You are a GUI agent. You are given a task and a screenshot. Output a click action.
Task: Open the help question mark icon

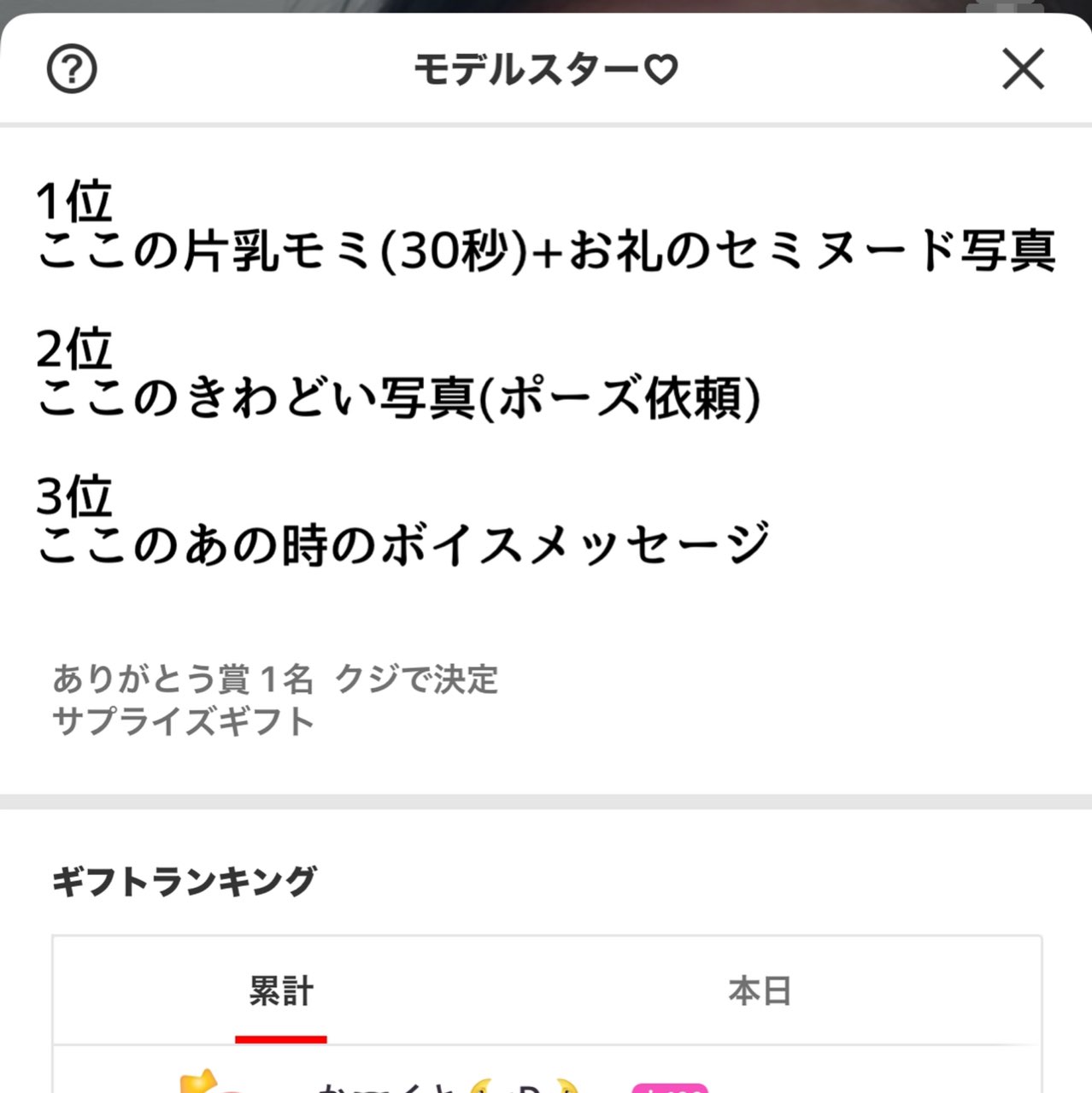pos(72,69)
